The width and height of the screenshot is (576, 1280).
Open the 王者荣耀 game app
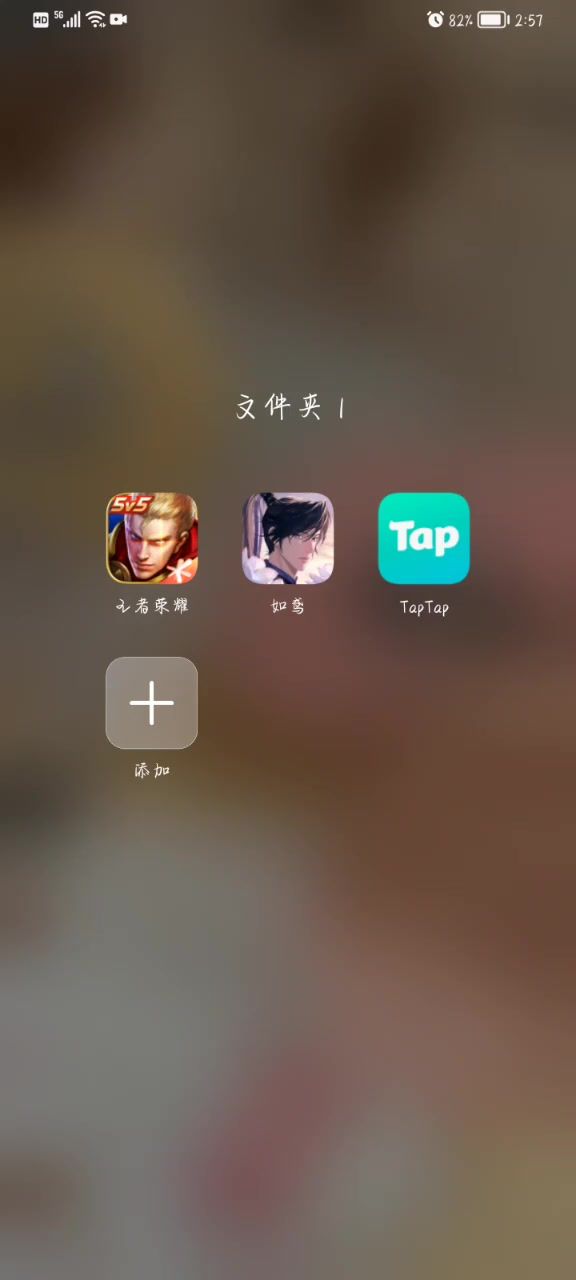[152, 538]
